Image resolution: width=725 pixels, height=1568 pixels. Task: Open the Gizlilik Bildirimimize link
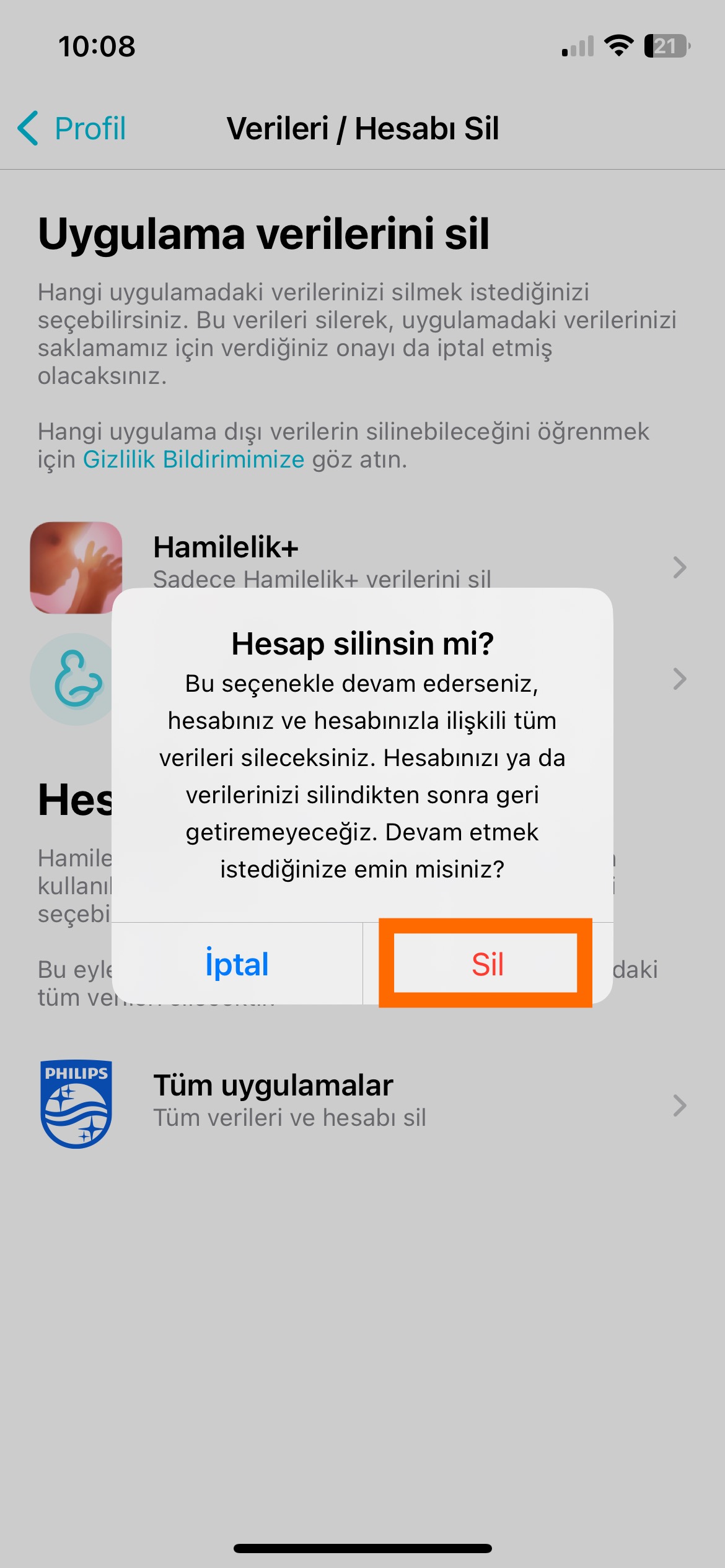point(193,460)
